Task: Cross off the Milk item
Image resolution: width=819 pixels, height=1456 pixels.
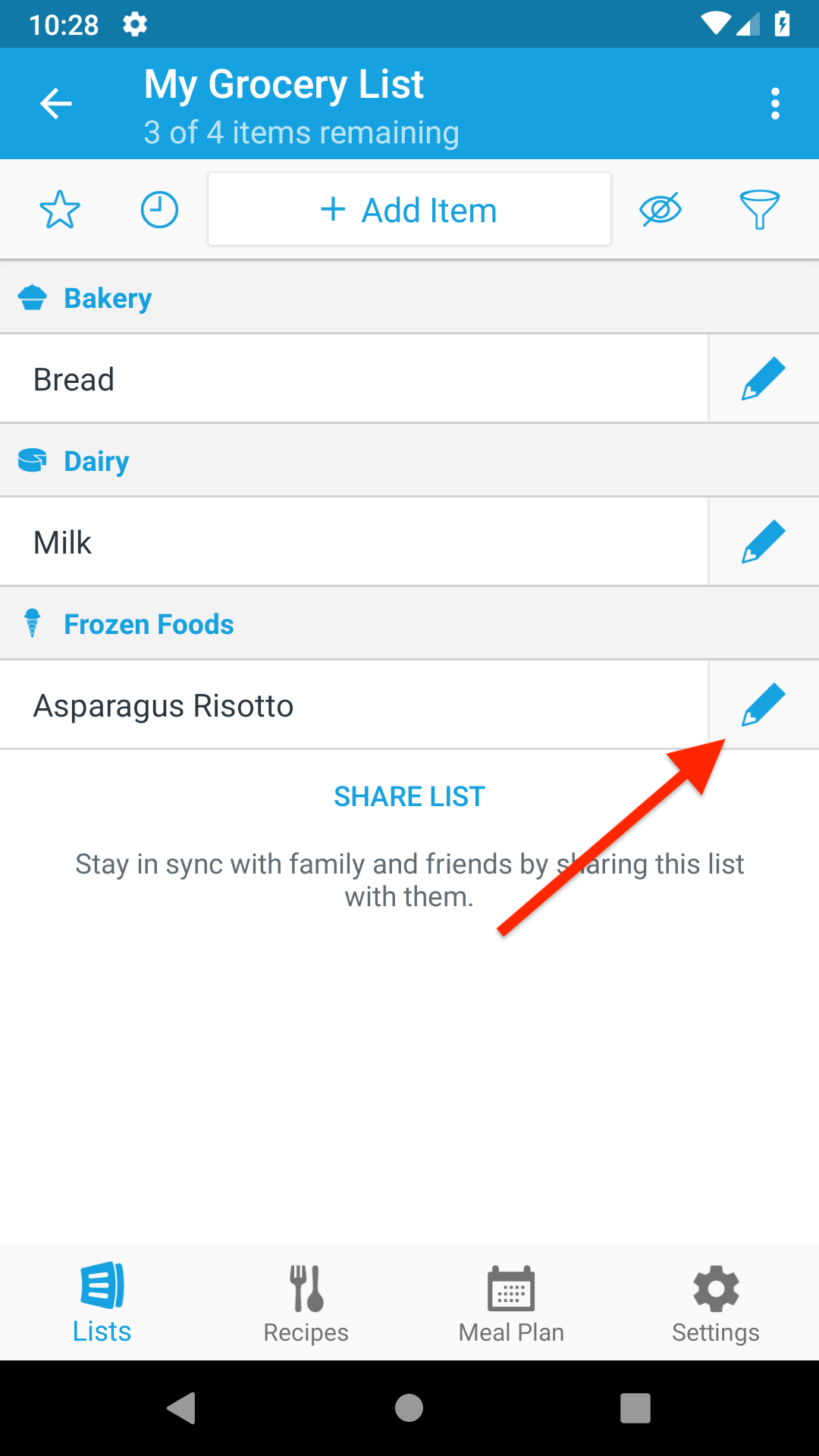Action: 353,542
